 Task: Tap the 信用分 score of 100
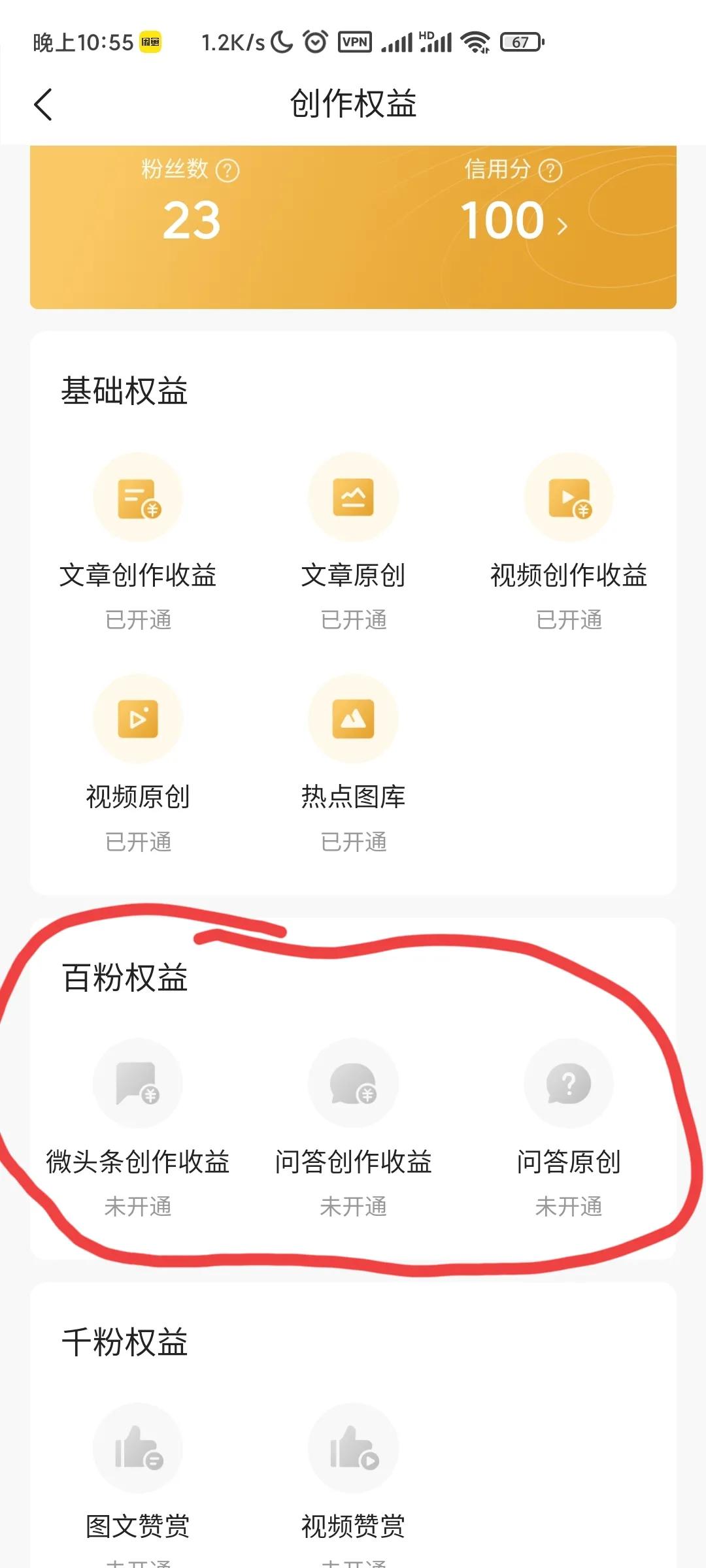pyautogui.click(x=503, y=221)
